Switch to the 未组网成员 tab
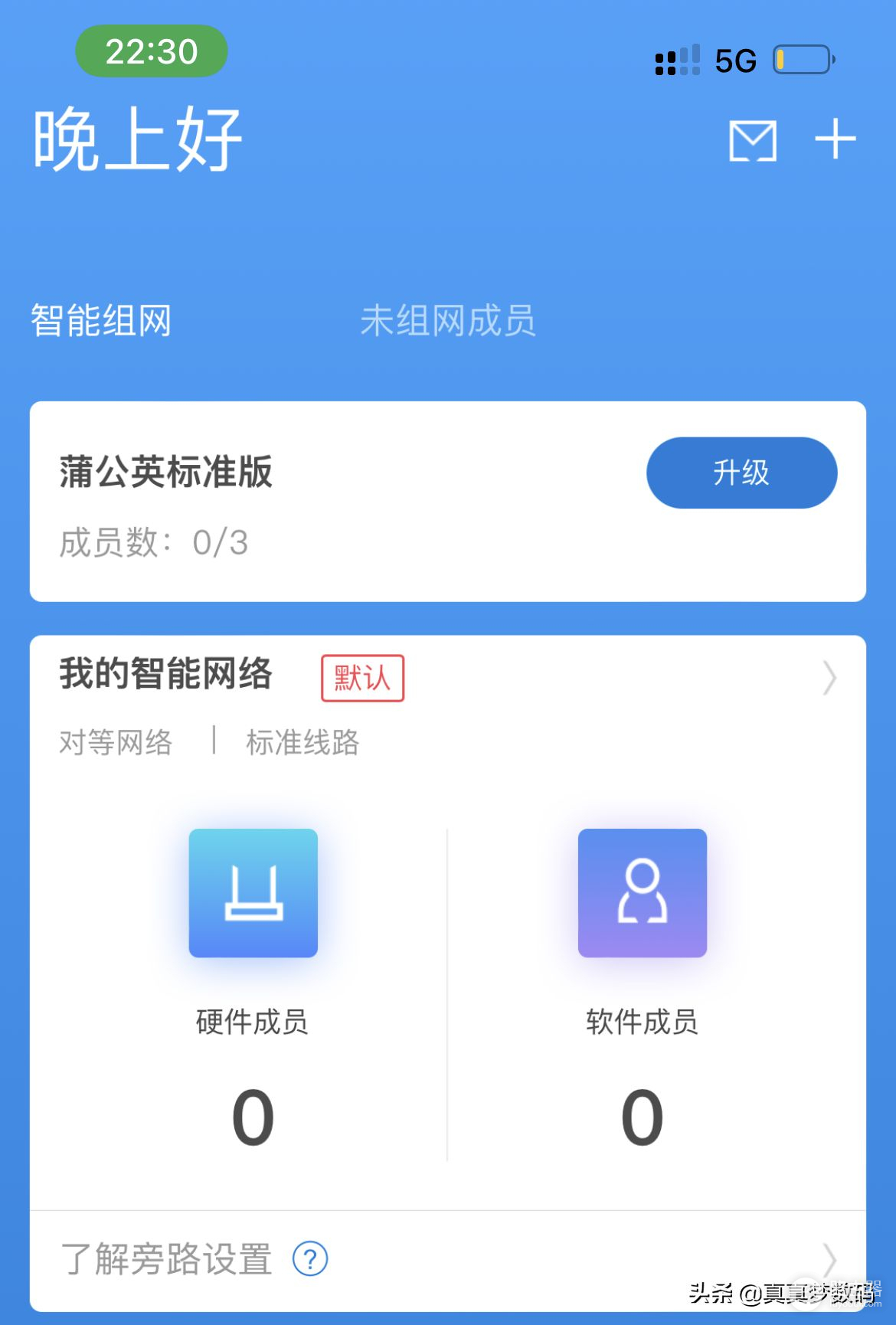The height and width of the screenshot is (1325, 896). pos(448,320)
